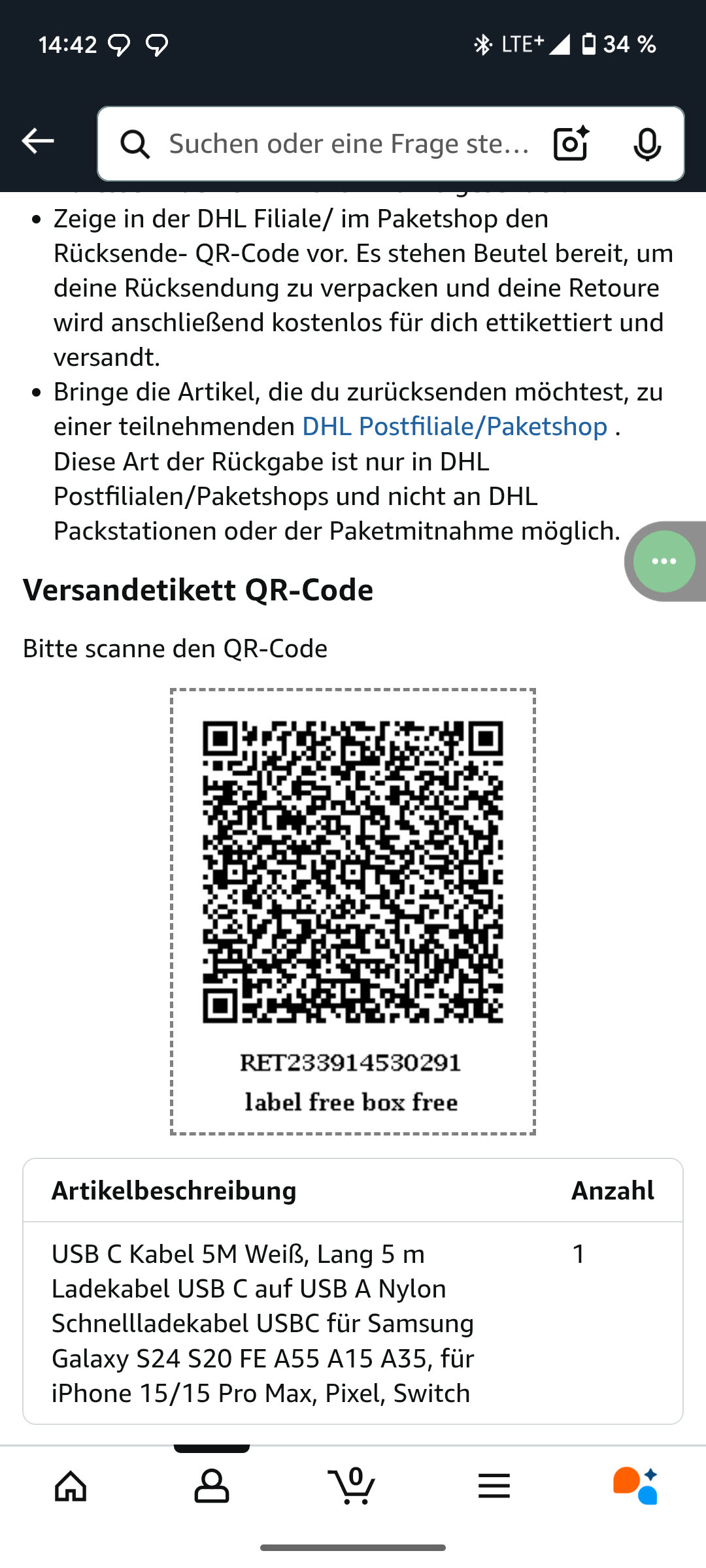Open the hamburger menu tab
The width and height of the screenshot is (706, 1568).
click(494, 1487)
